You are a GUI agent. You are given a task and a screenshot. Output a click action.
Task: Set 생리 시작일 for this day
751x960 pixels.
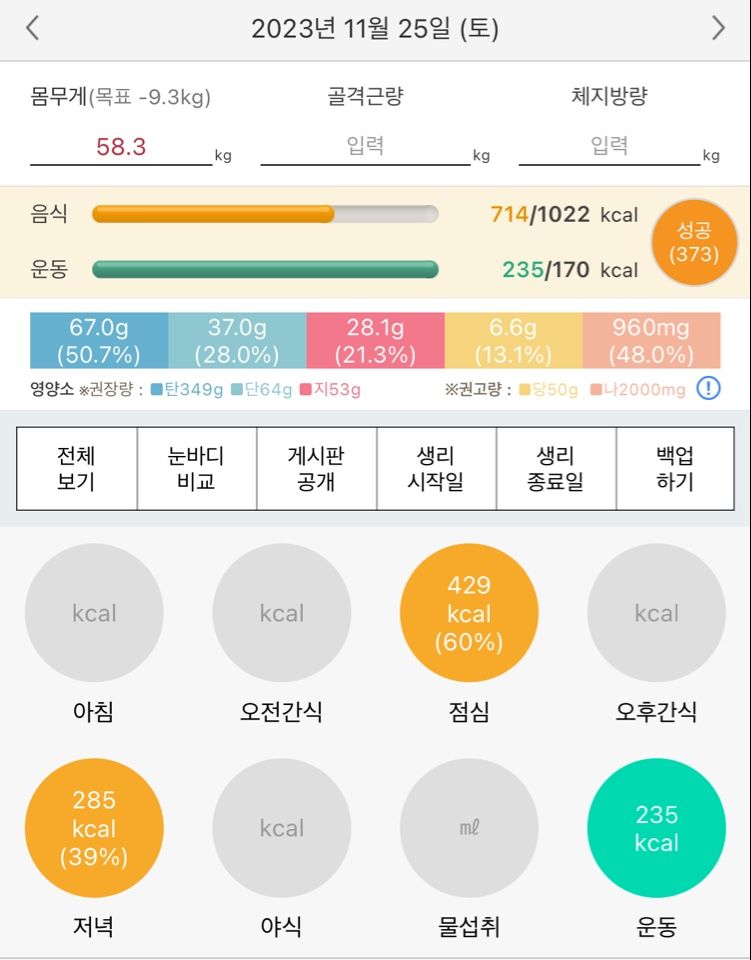coord(436,469)
